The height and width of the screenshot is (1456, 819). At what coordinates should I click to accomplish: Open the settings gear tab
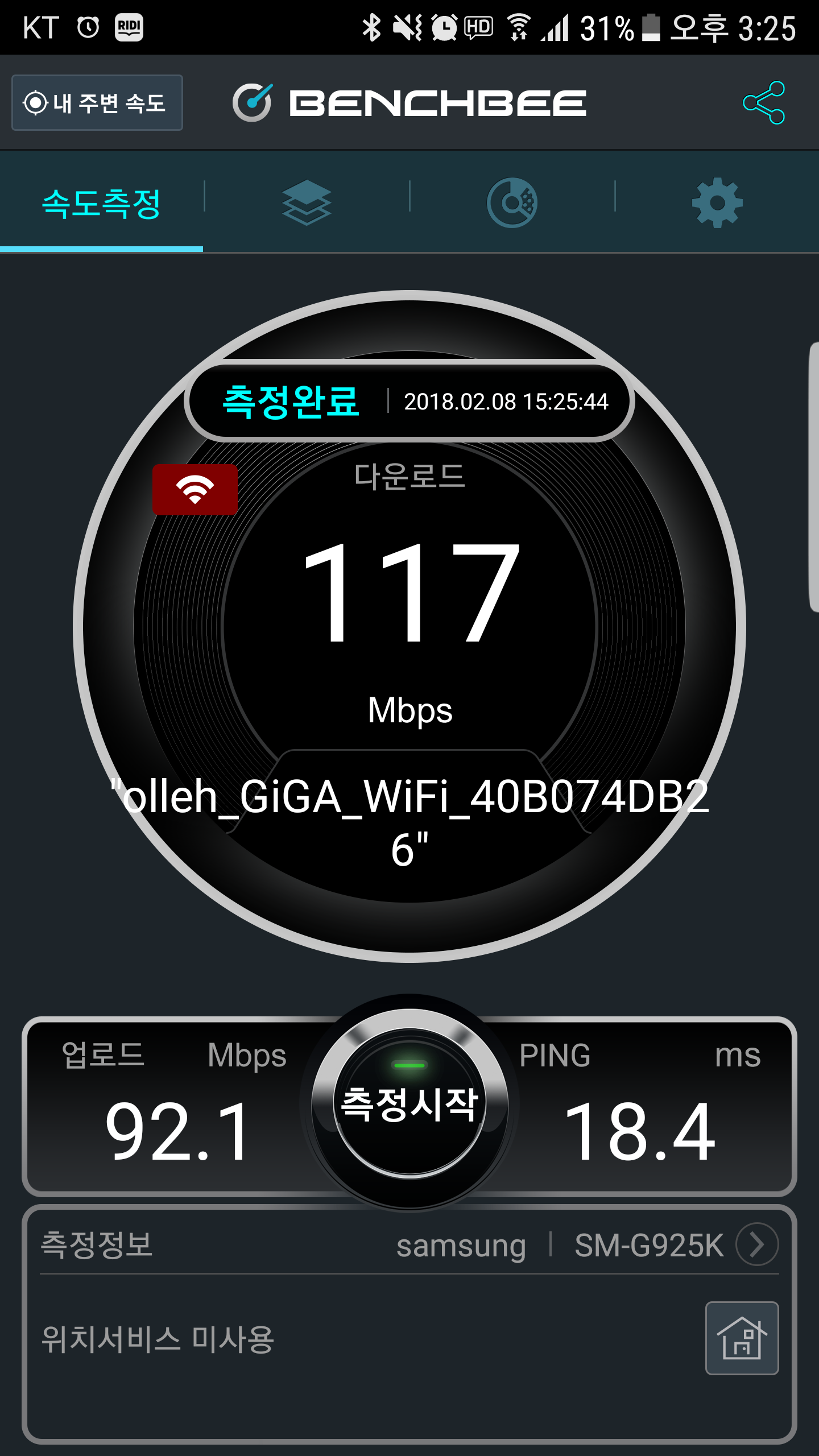coord(717,202)
